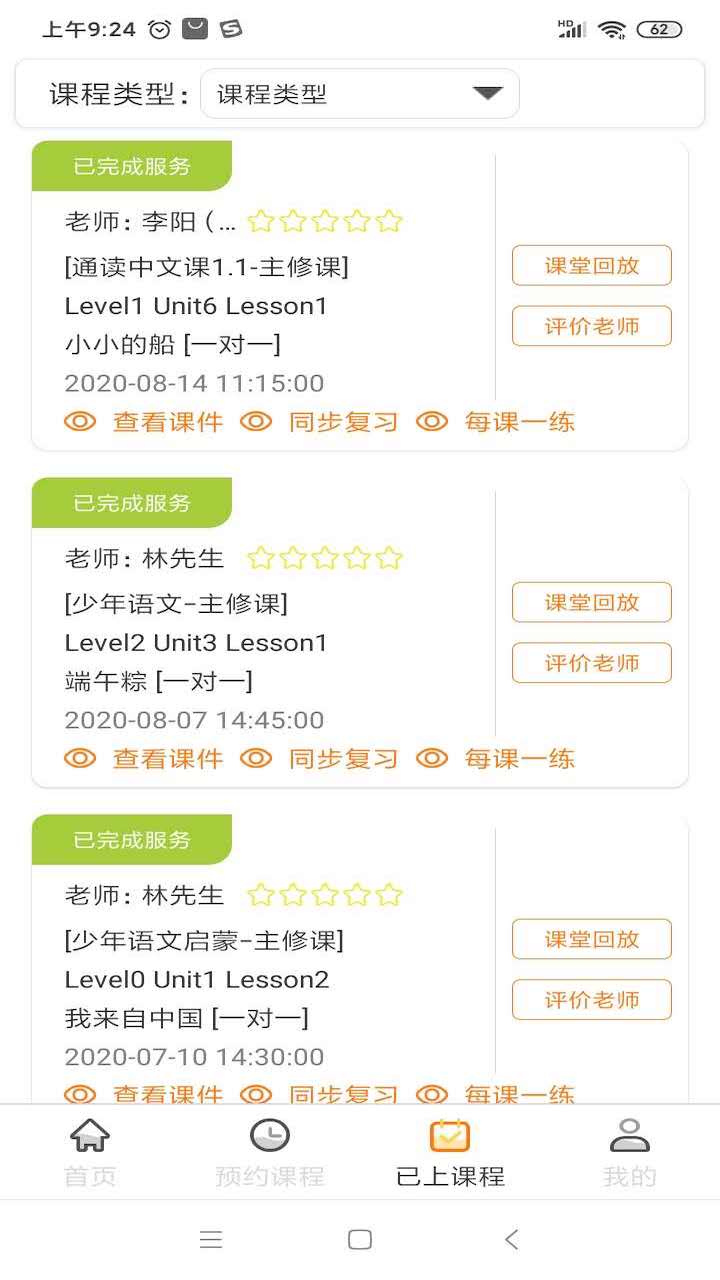Tap the system back button

pos(511,1240)
